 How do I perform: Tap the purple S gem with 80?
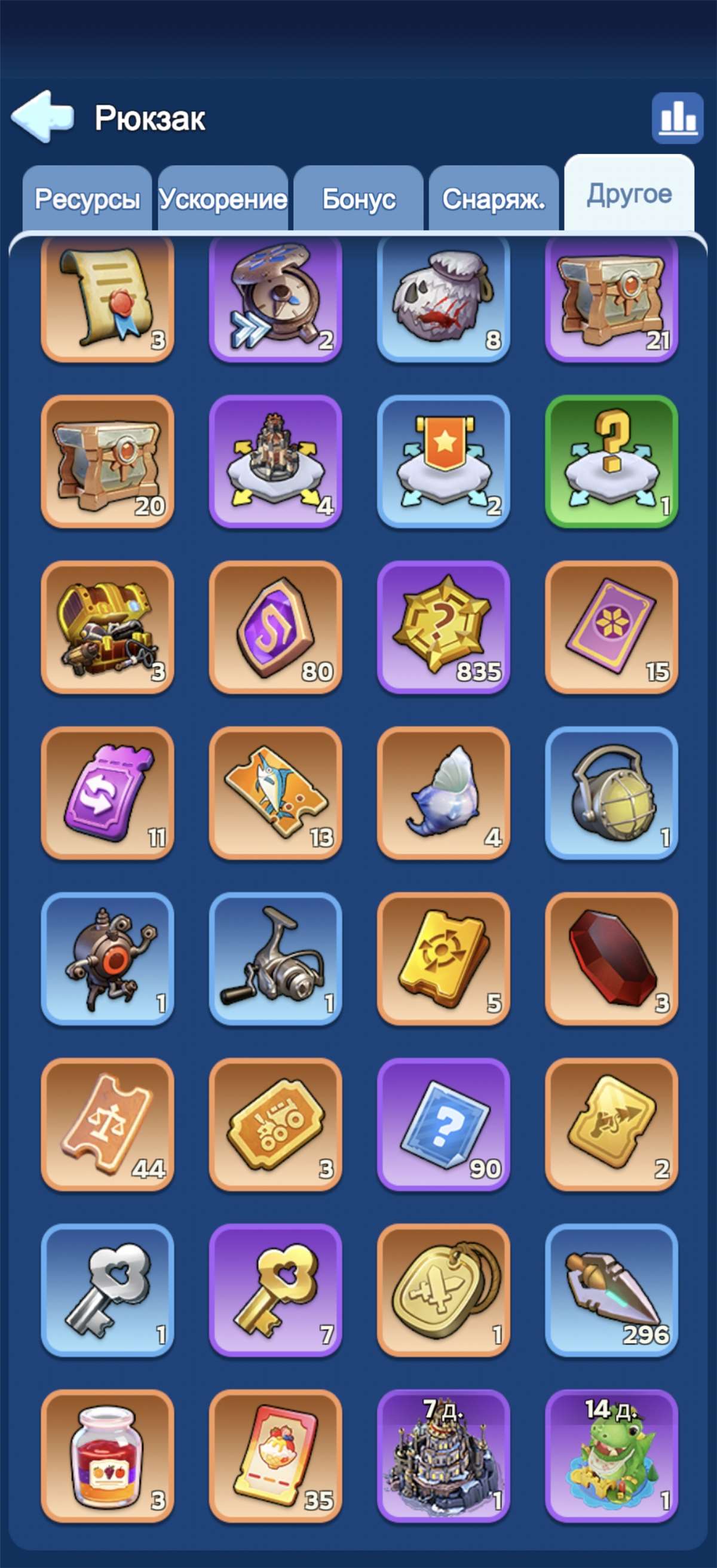pyautogui.click(x=275, y=627)
